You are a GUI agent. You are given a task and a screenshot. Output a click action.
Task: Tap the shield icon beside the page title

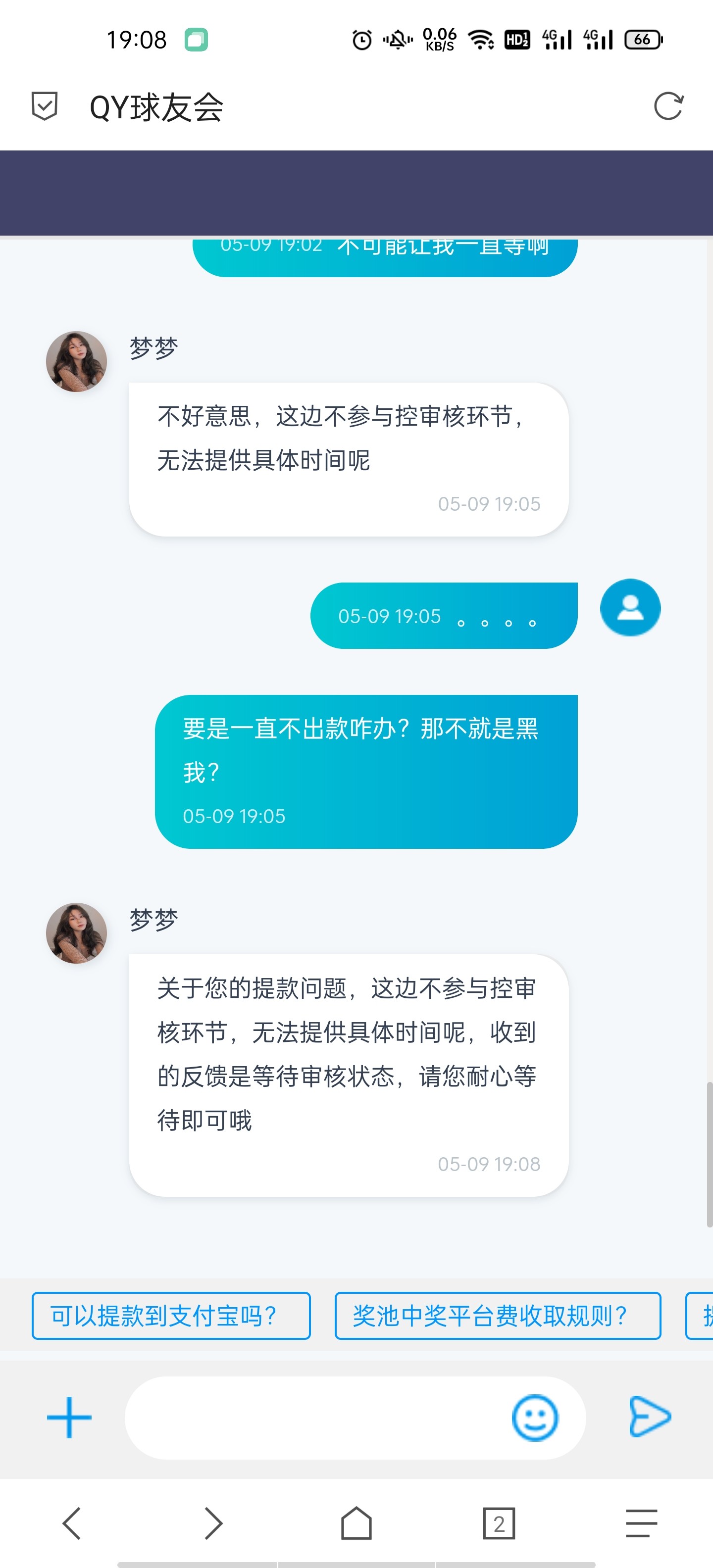45,106
